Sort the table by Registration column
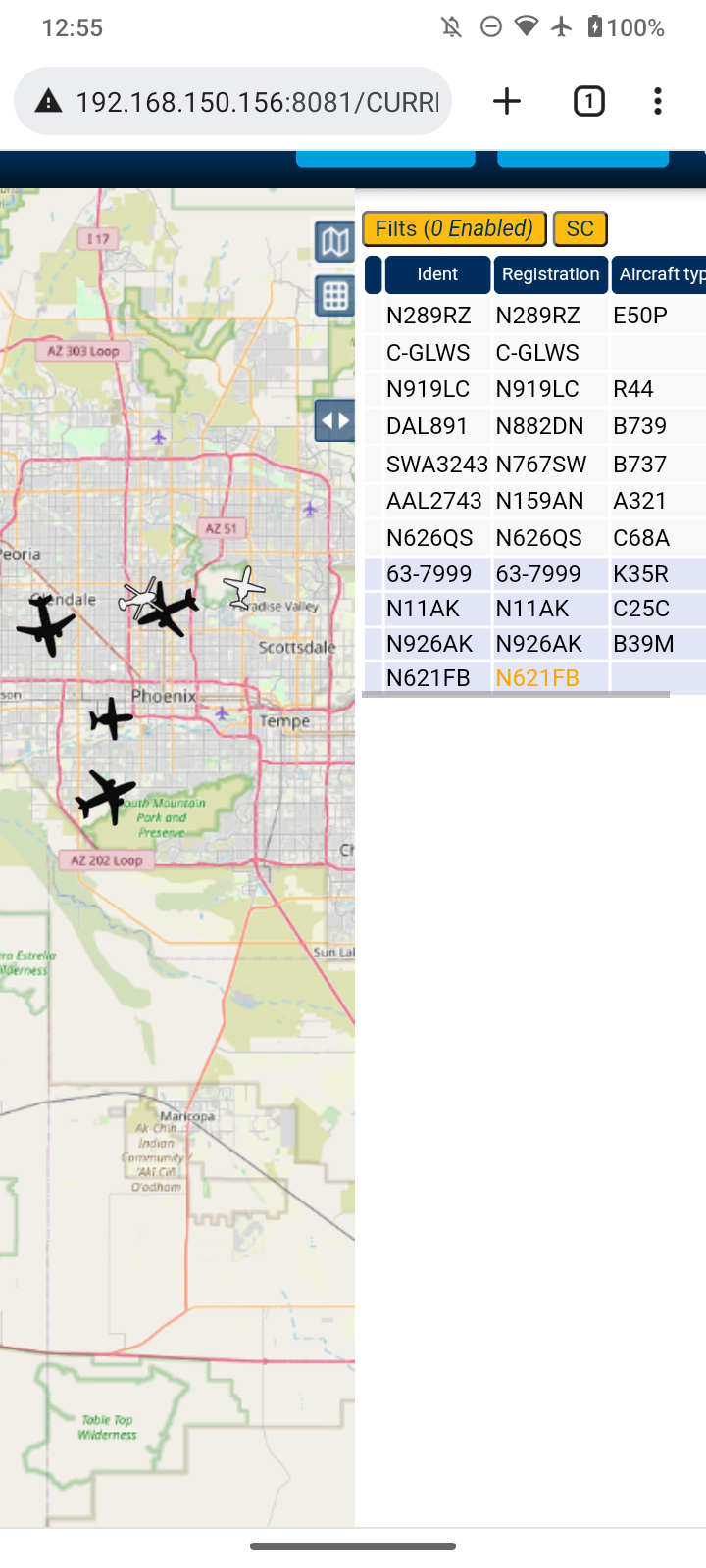Screen dimensions: 706x1568 tap(550, 274)
